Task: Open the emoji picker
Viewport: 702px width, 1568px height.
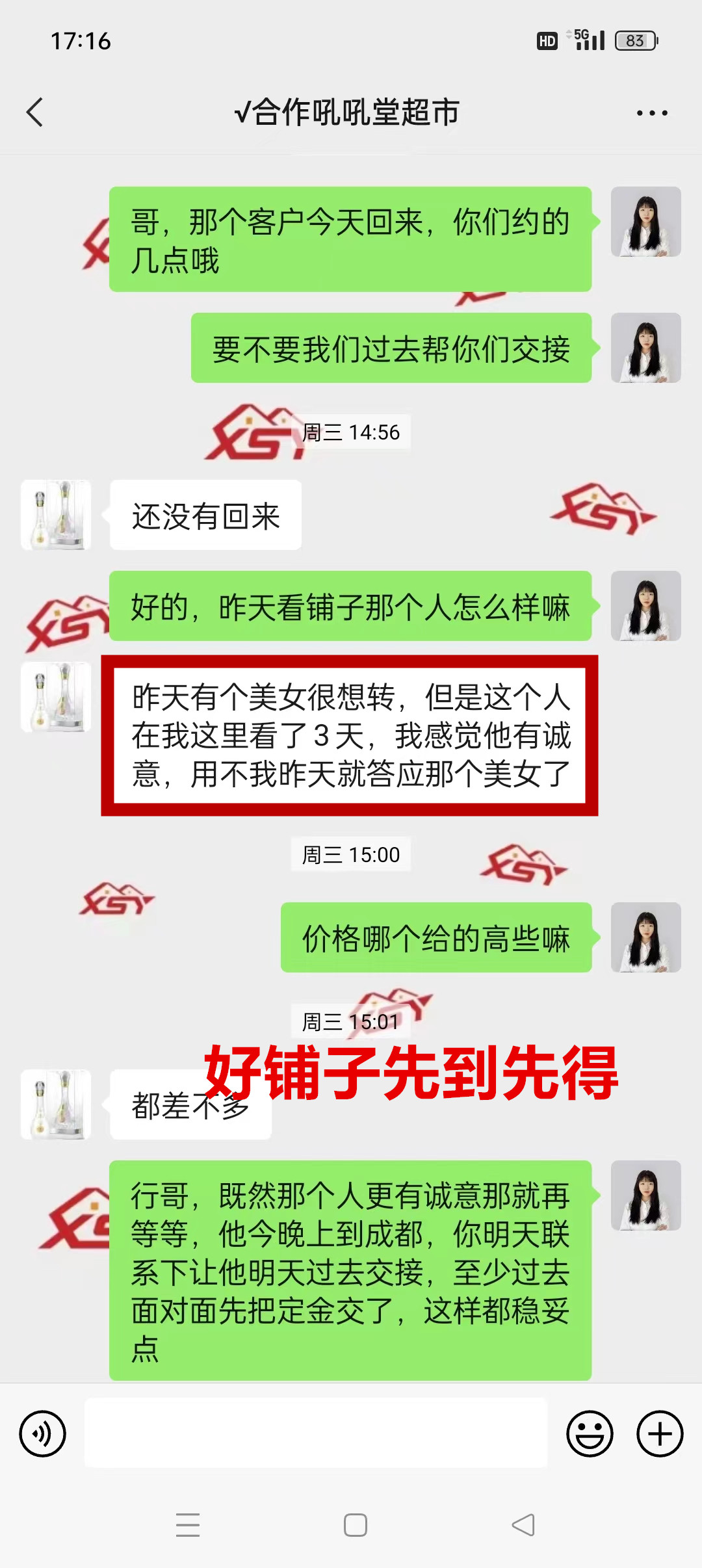Action: (x=590, y=1433)
